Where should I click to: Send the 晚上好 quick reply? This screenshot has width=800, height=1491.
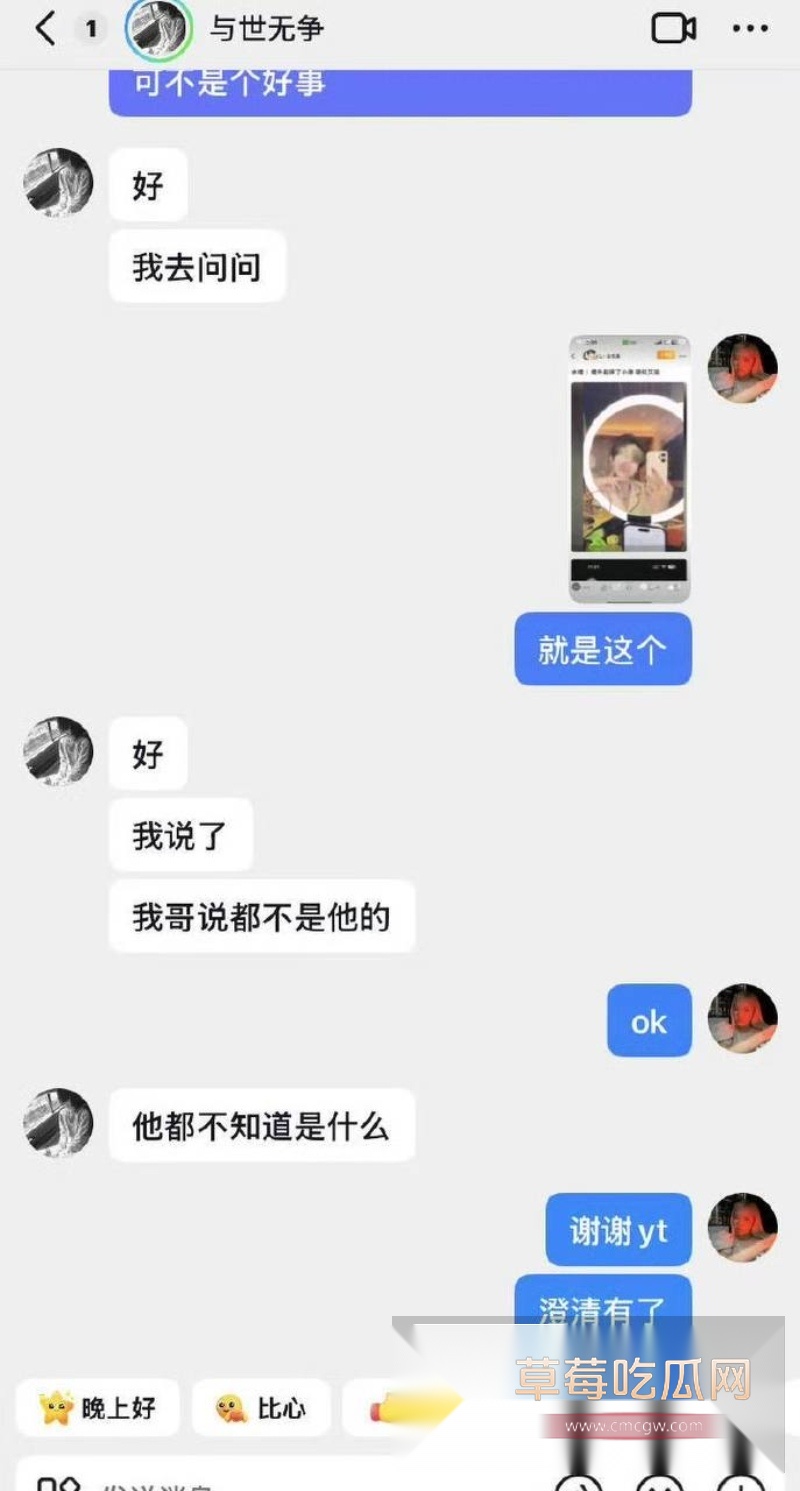97,1407
